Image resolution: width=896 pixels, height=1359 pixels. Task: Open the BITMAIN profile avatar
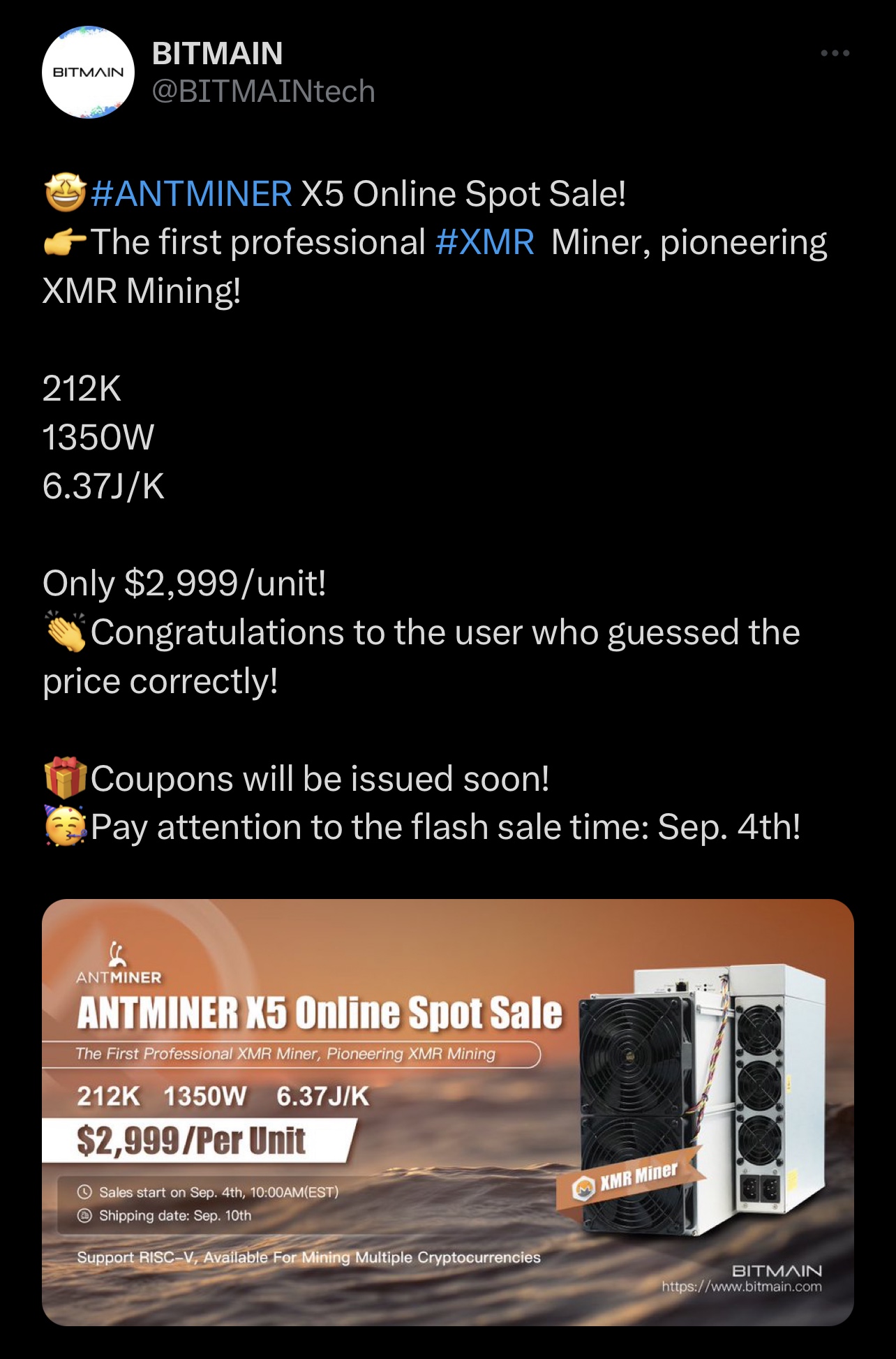88,73
